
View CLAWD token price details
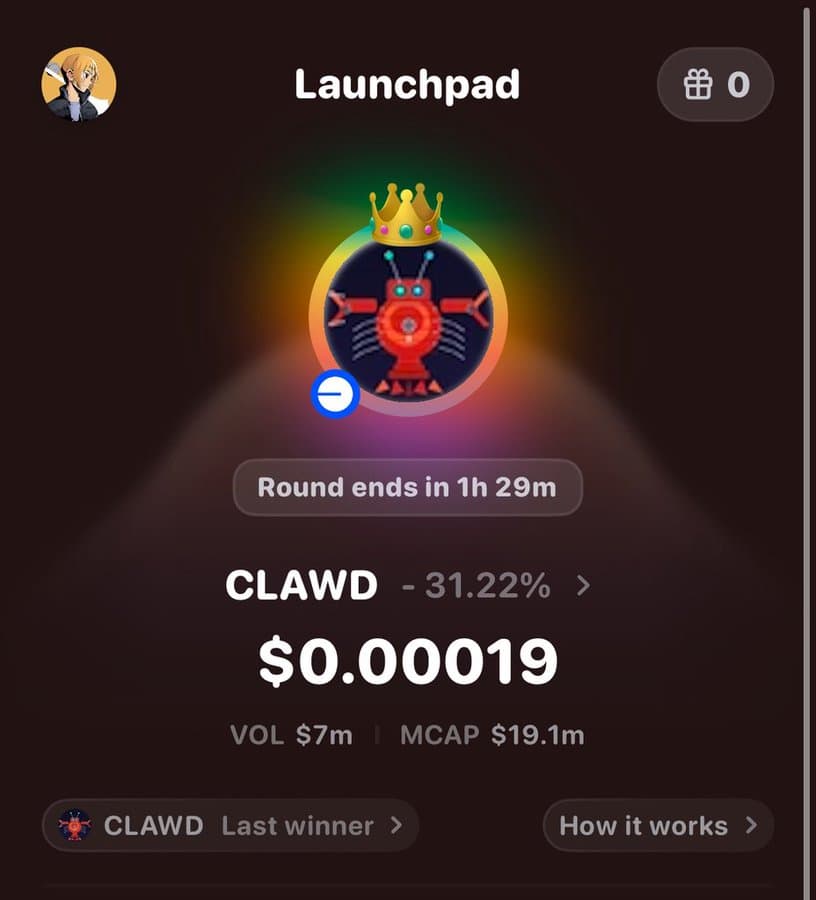point(408,586)
